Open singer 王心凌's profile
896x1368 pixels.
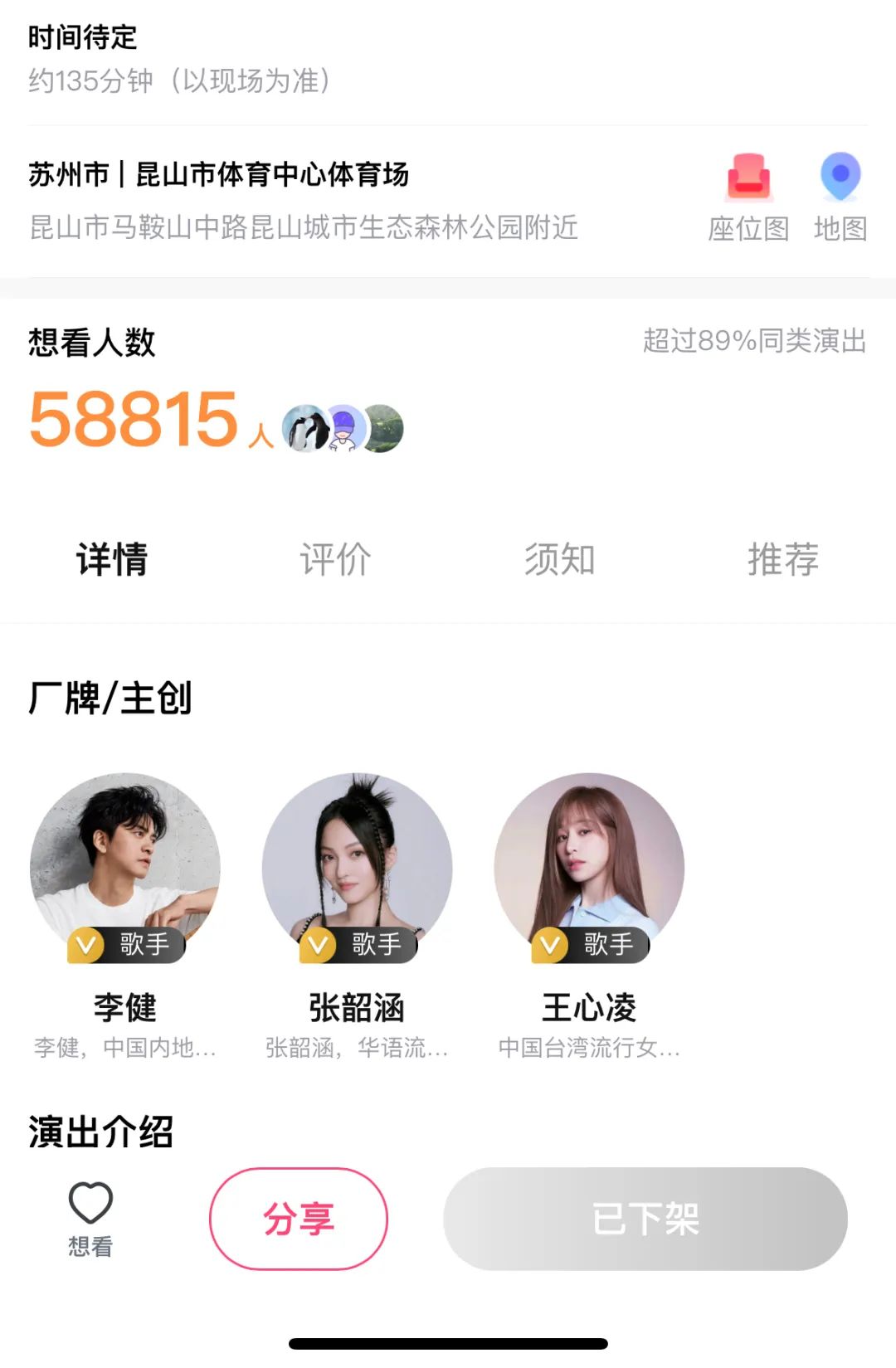coord(589,869)
